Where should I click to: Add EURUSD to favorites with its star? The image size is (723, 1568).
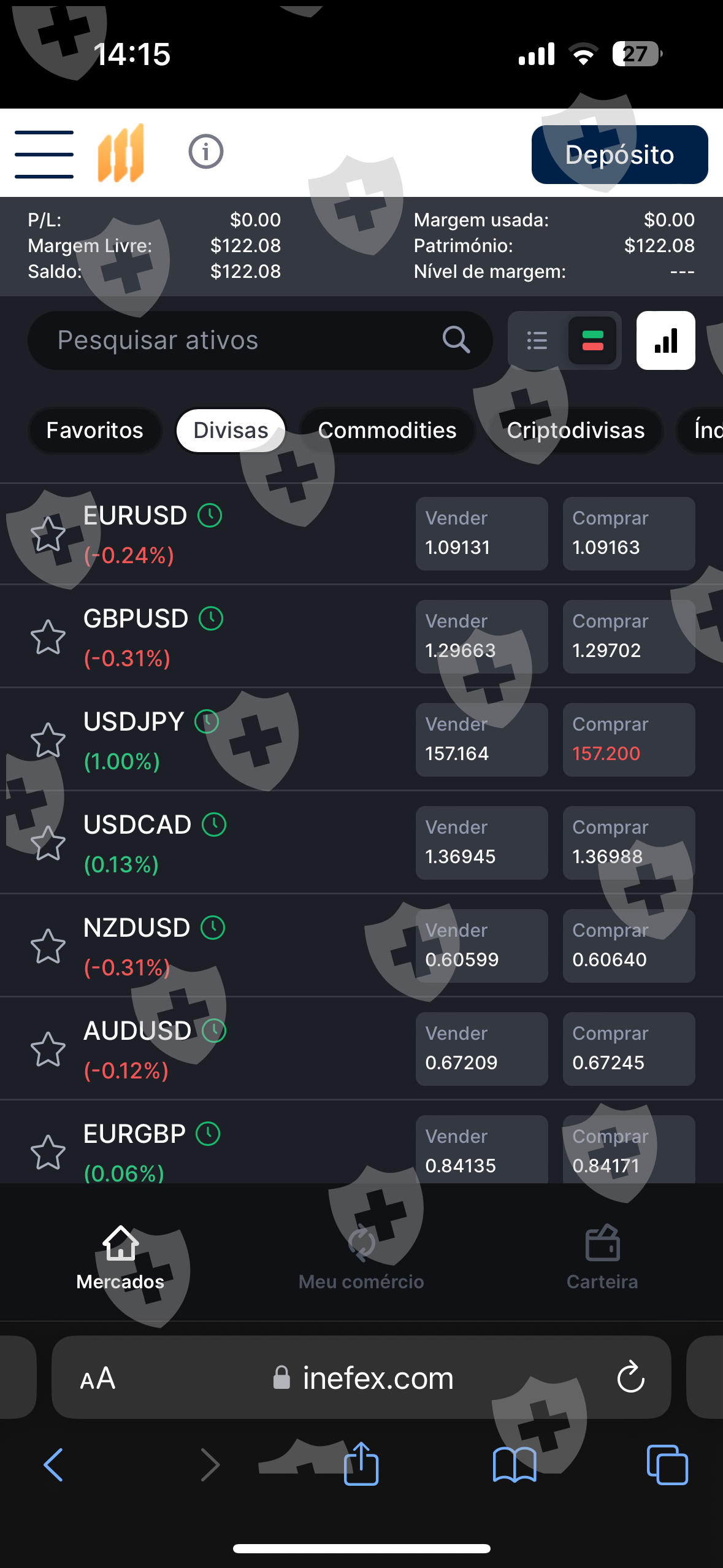click(48, 534)
